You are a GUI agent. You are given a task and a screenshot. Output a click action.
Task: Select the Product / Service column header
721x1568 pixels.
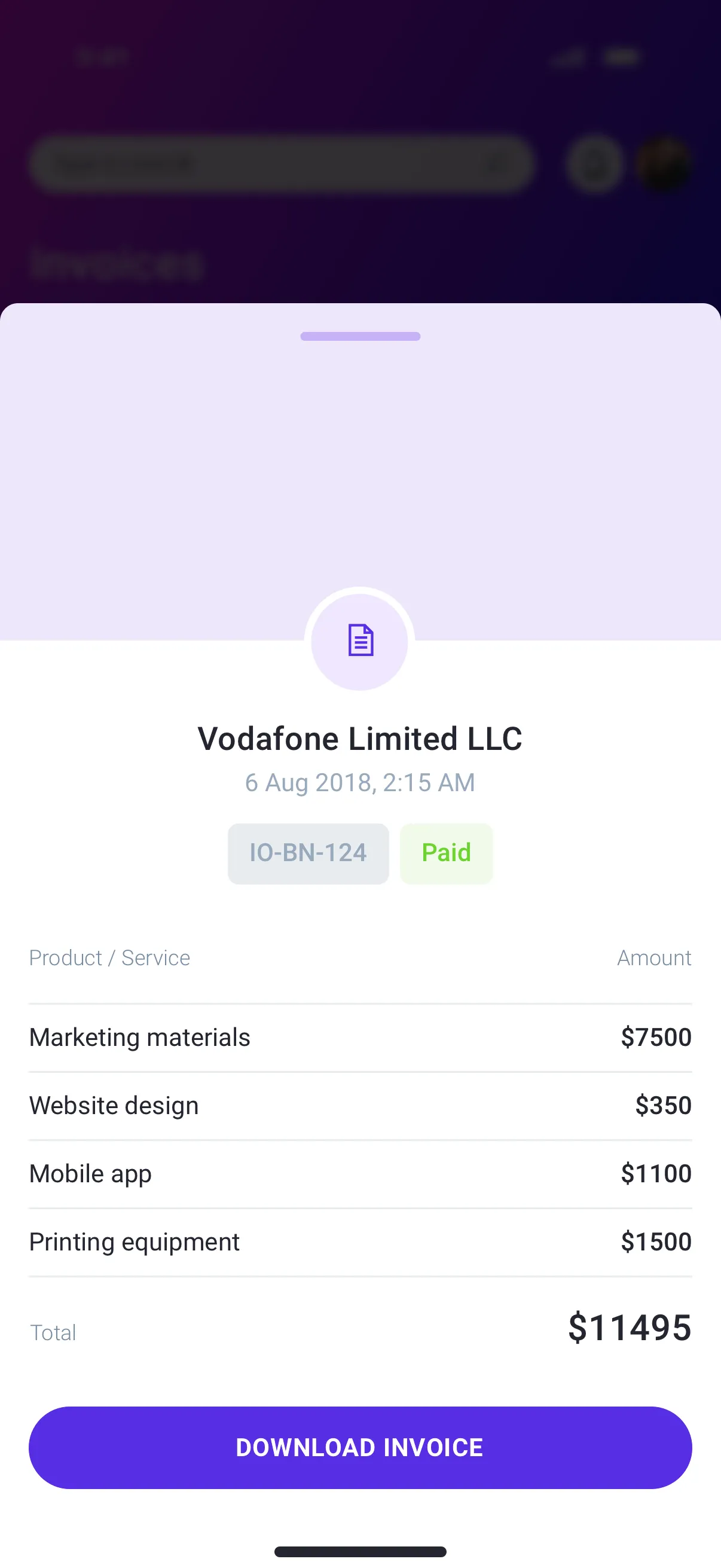pos(109,957)
